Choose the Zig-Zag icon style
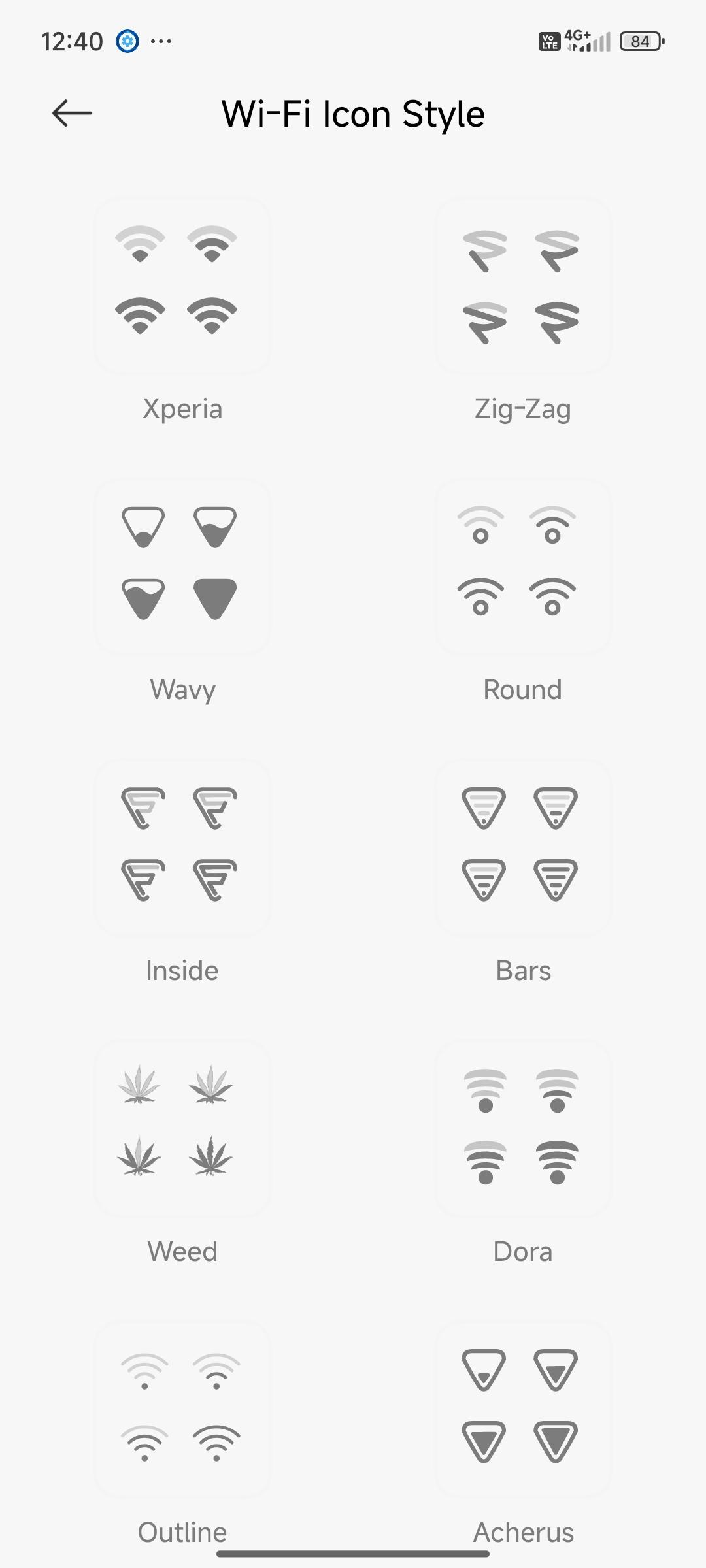Viewport: 706px width, 1568px height. tap(523, 286)
